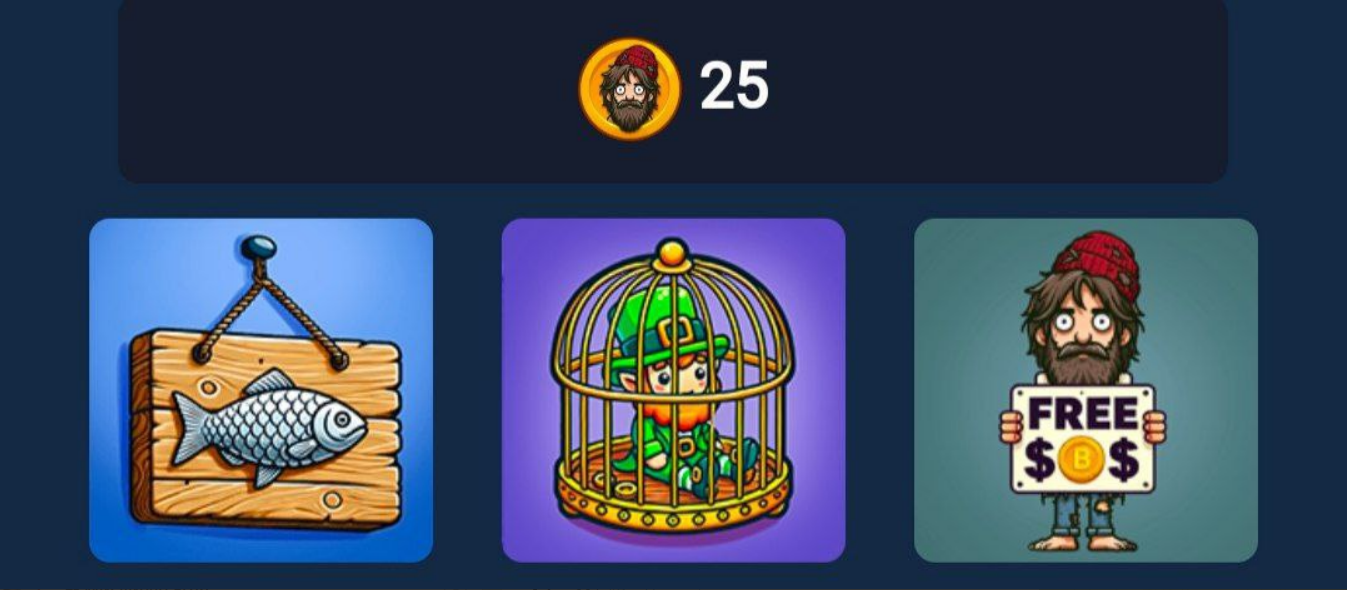Open the bearded man's FREE sign card
This screenshot has width=1347, height=590.
pos(1085,390)
